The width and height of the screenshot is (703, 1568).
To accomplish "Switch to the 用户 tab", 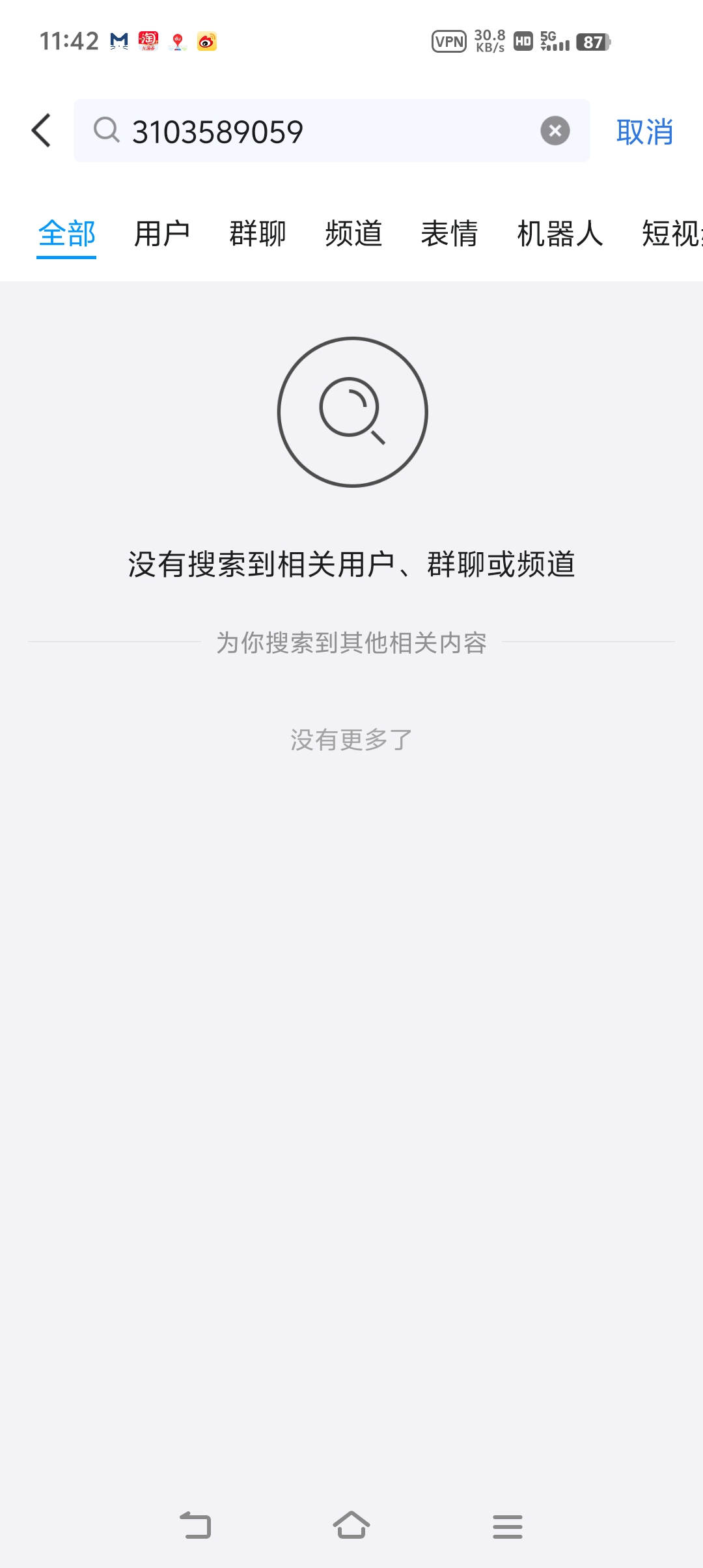I will pos(162,234).
